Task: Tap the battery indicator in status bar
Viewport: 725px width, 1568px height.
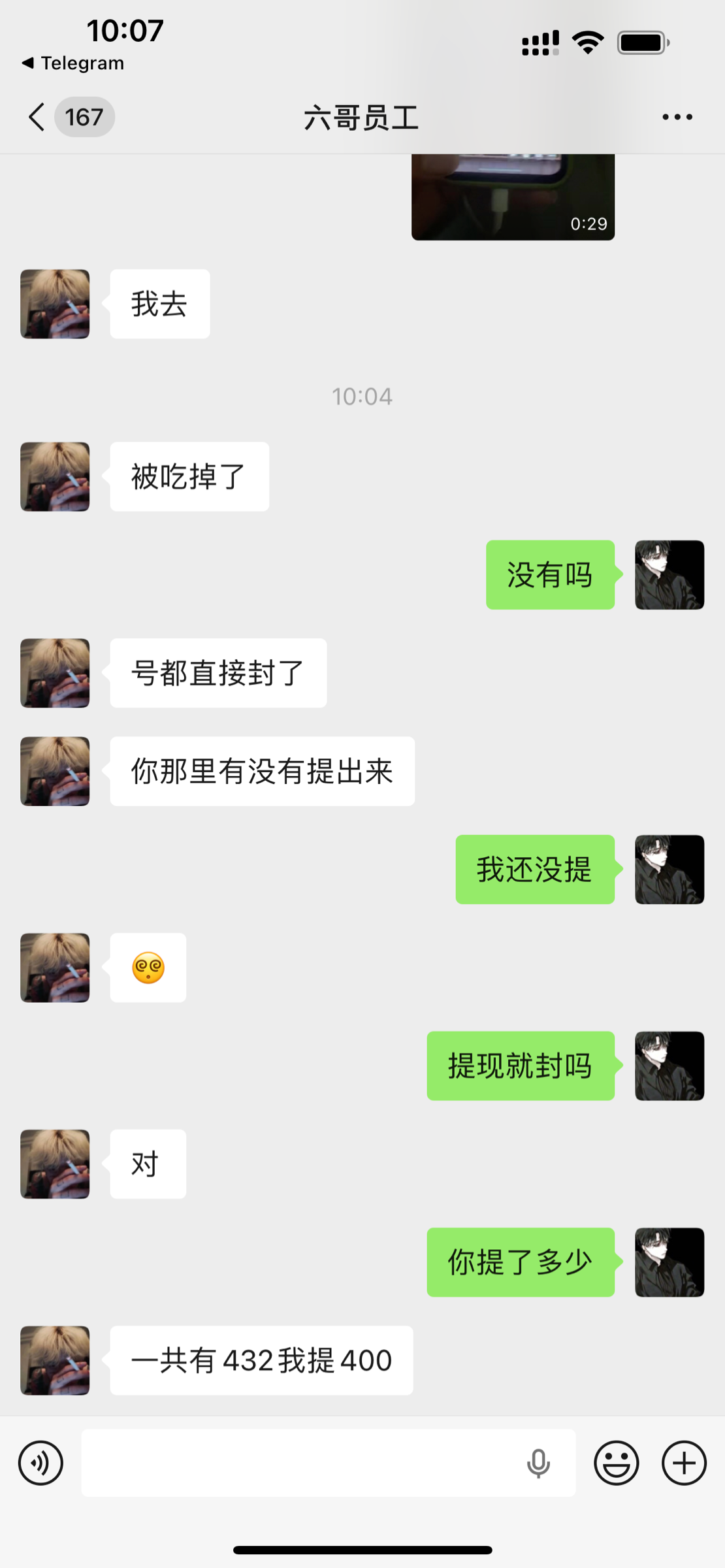Action: (643, 43)
